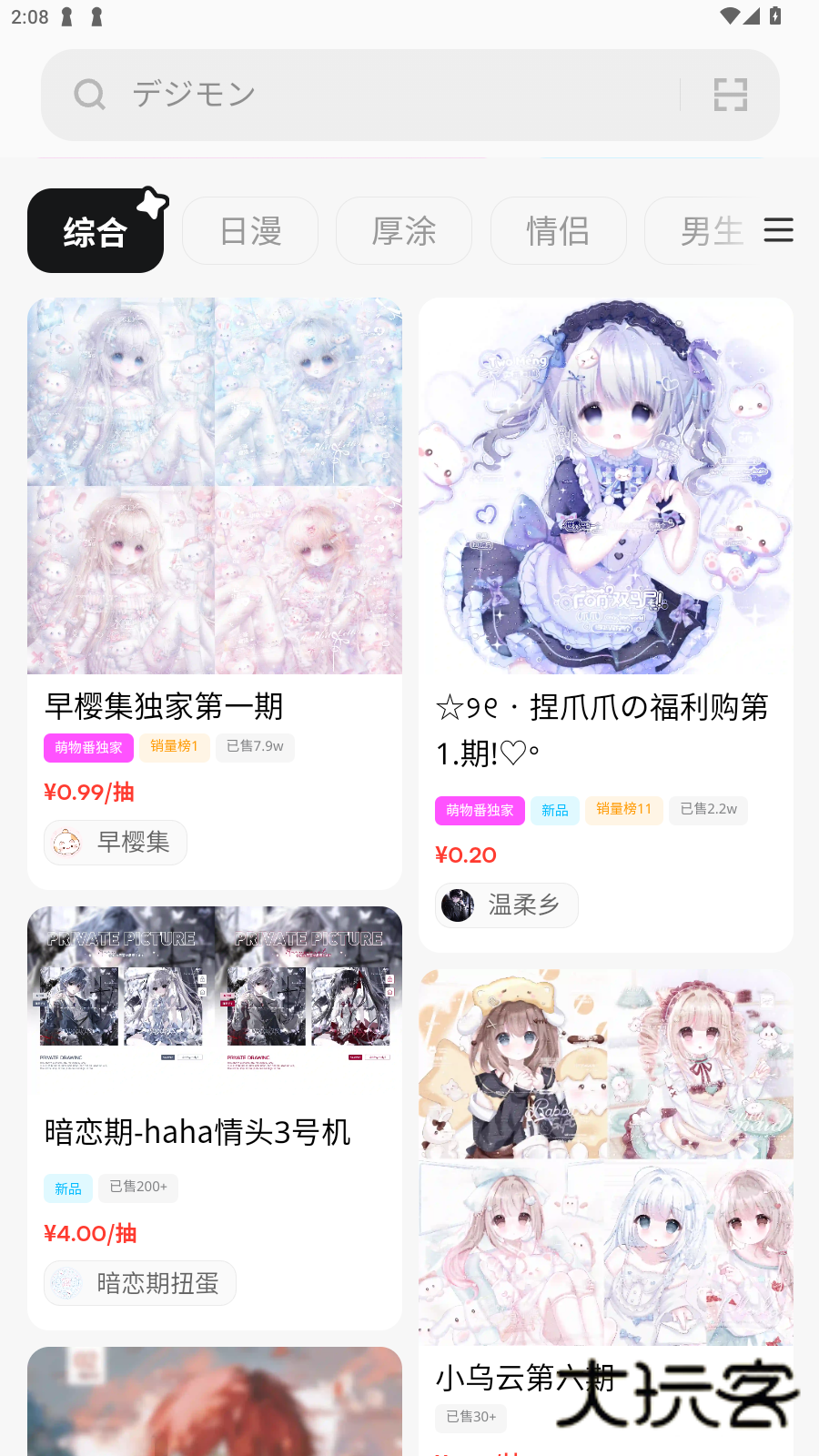Image resolution: width=819 pixels, height=1456 pixels.
Task: Switch to the 日漫 tab
Action: coord(250,231)
